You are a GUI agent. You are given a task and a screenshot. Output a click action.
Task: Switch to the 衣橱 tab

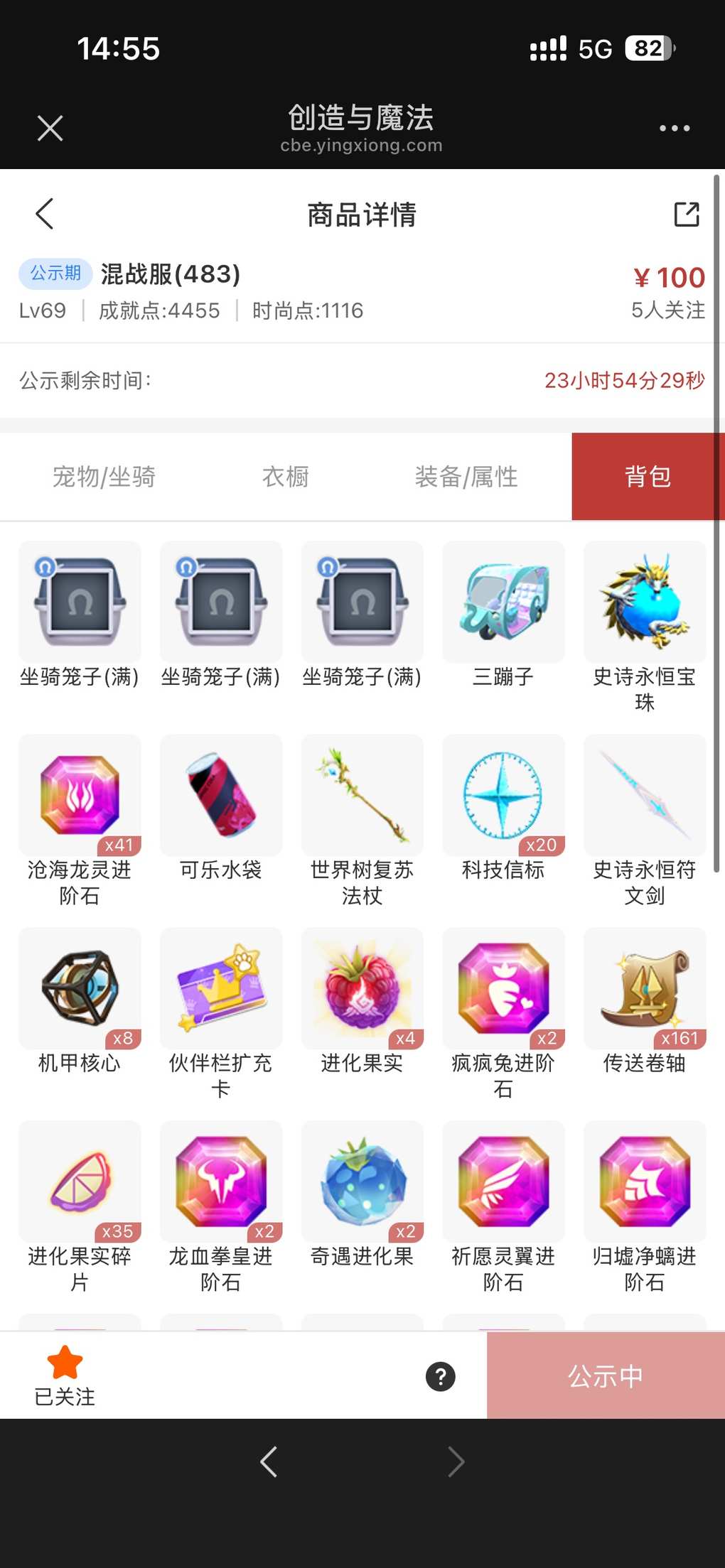pyautogui.click(x=285, y=477)
